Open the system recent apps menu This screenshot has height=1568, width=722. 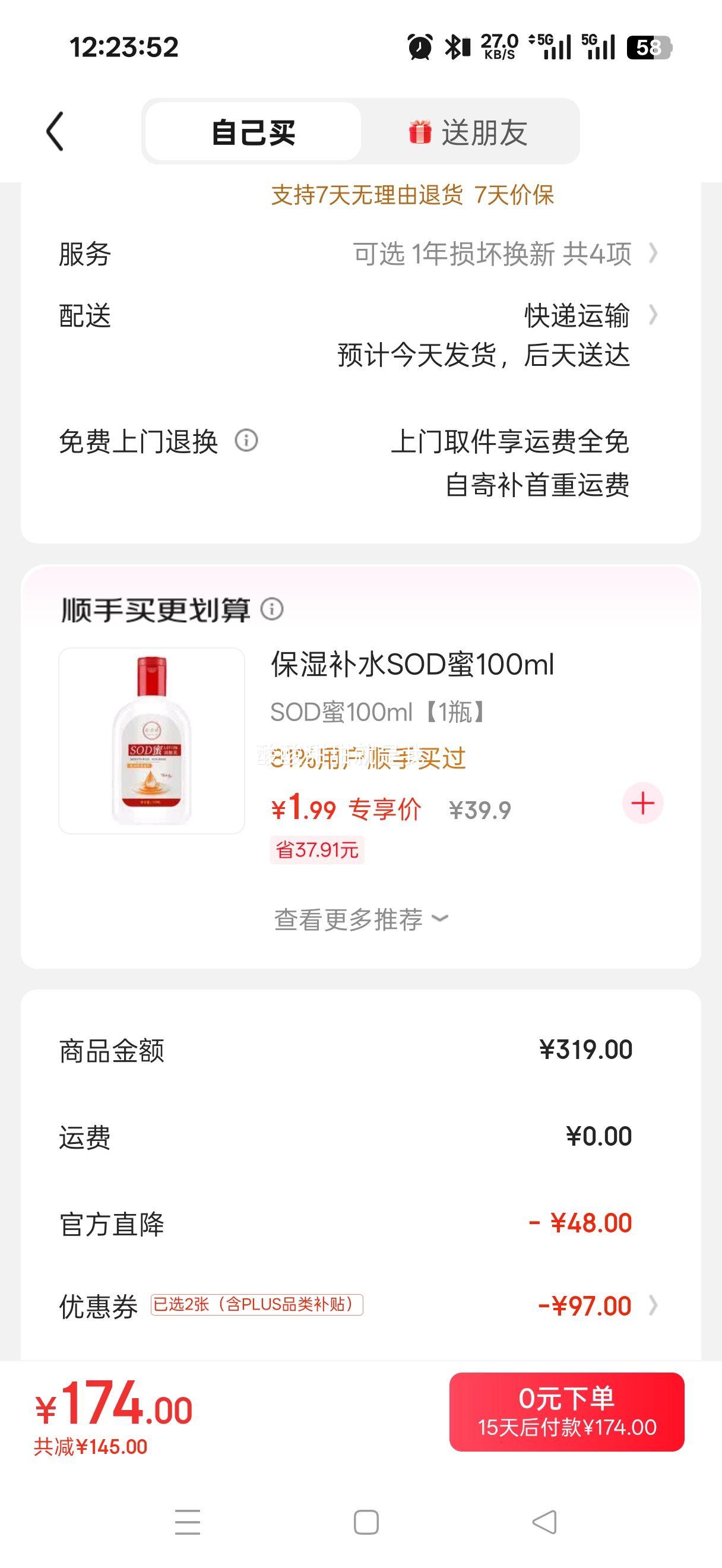188,1522
